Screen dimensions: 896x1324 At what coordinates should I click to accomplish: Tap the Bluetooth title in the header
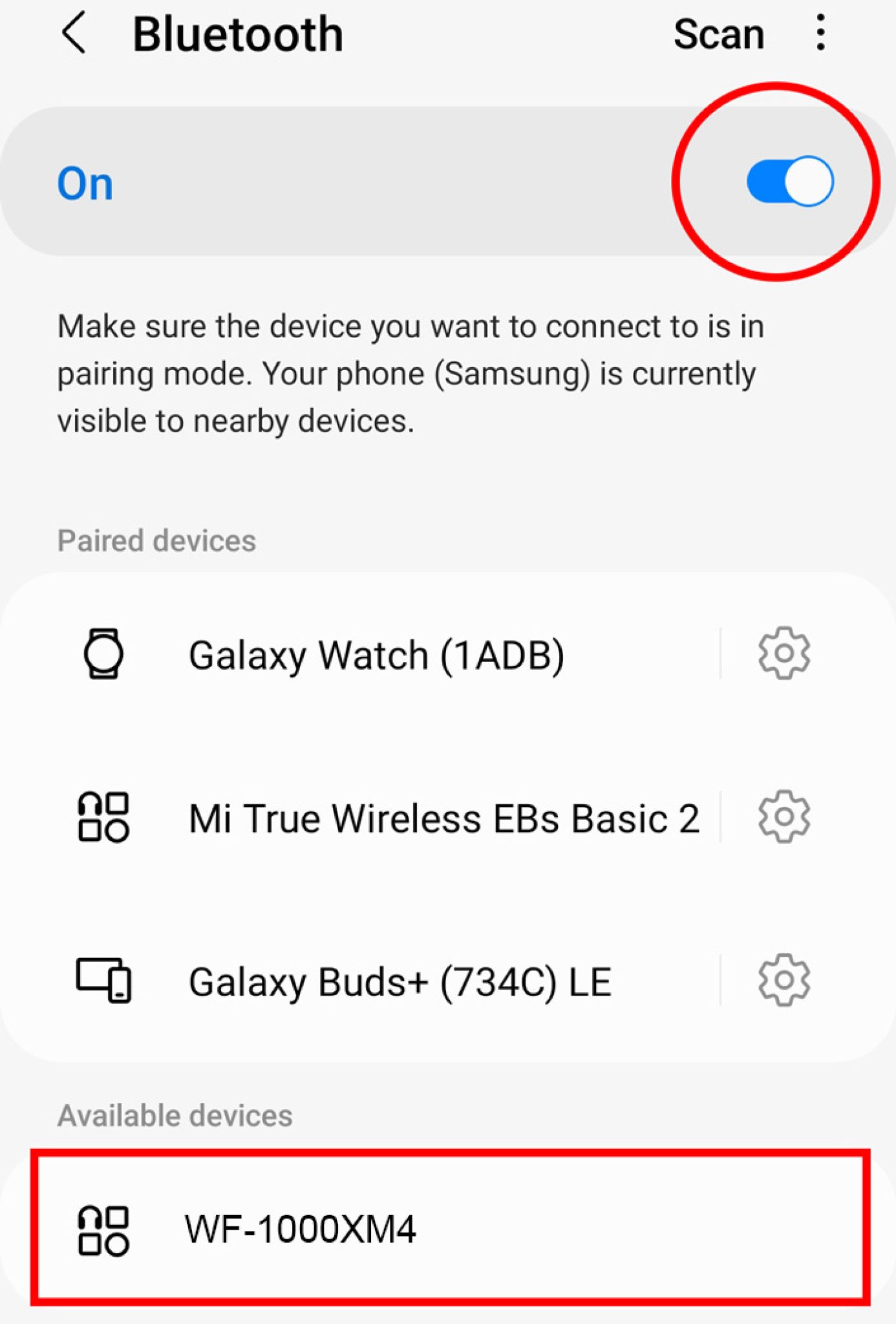237,34
